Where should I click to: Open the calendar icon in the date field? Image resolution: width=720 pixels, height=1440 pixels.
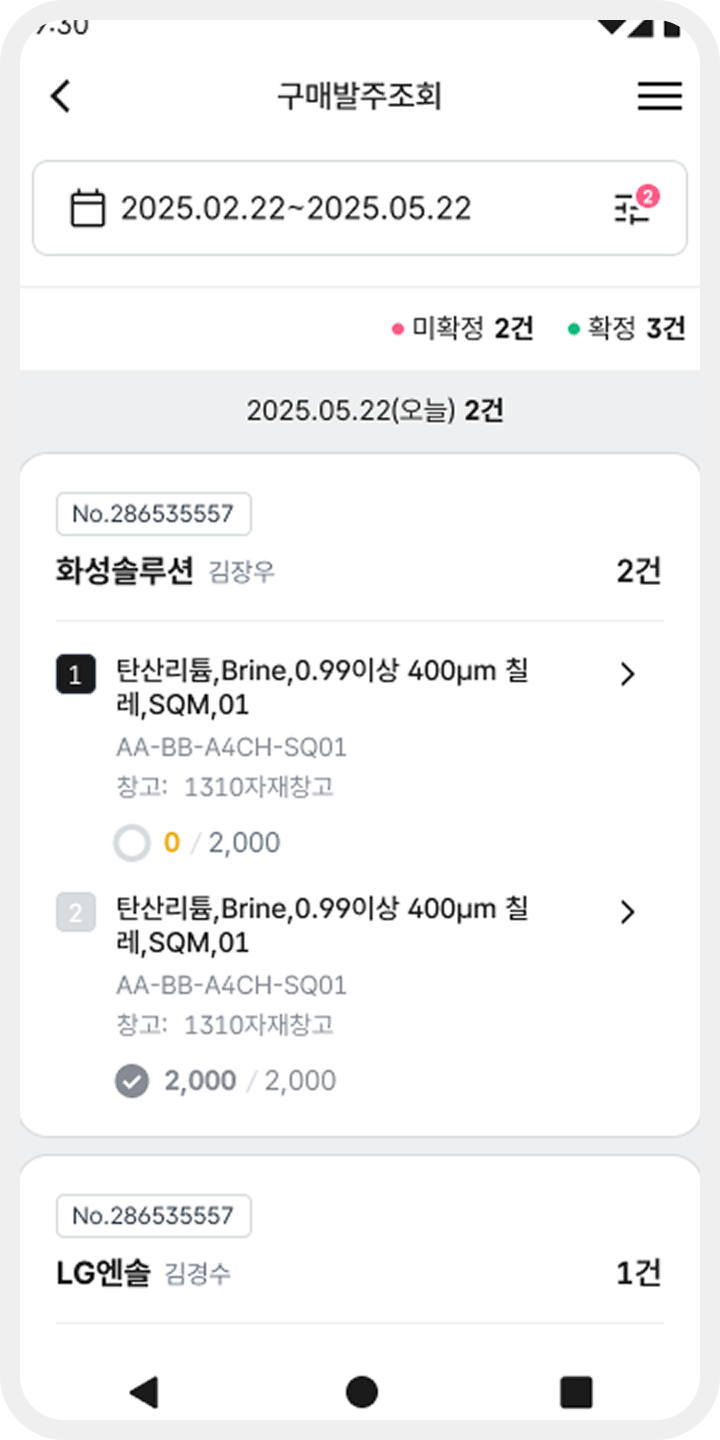pos(88,207)
